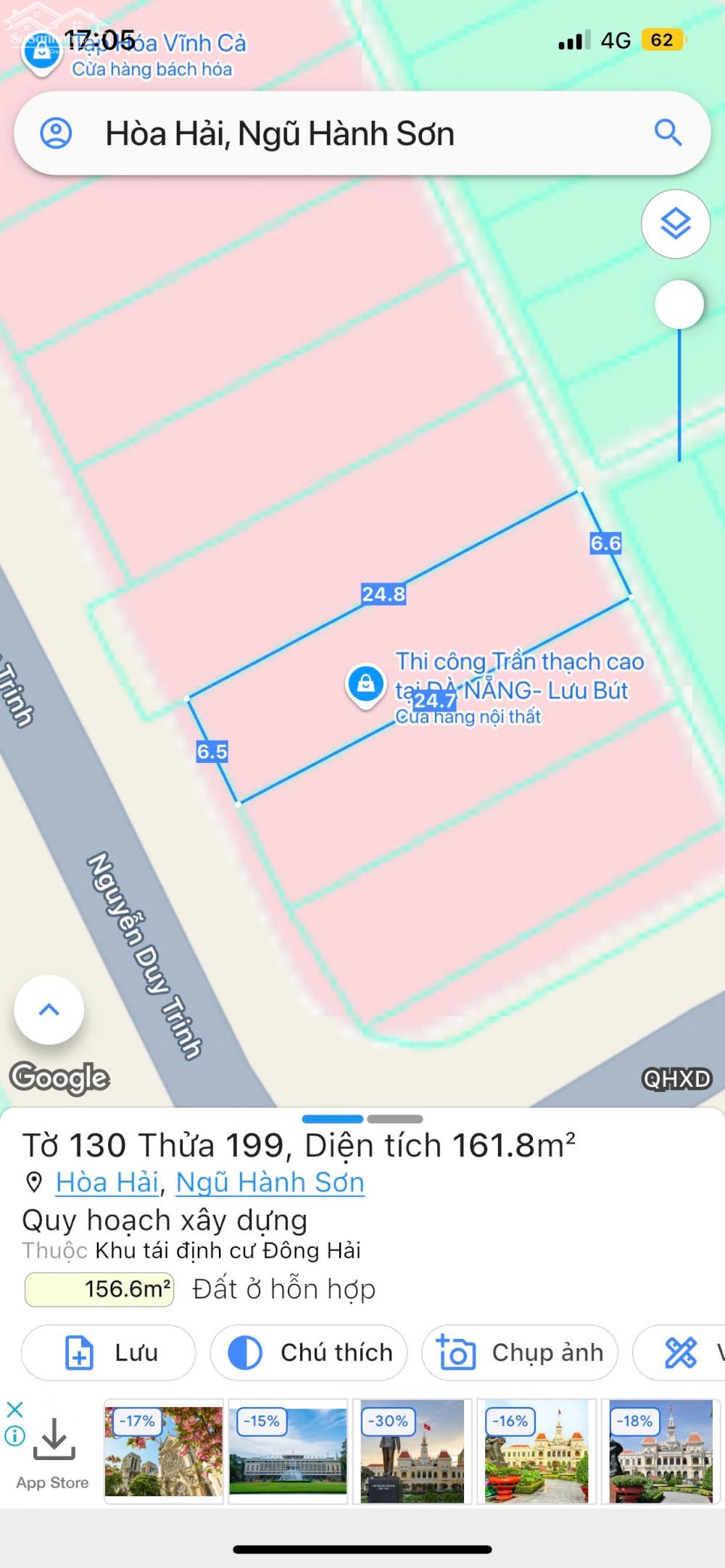Expand the panel with the up chevron
Screen dimensions: 725x1568
(49, 1009)
